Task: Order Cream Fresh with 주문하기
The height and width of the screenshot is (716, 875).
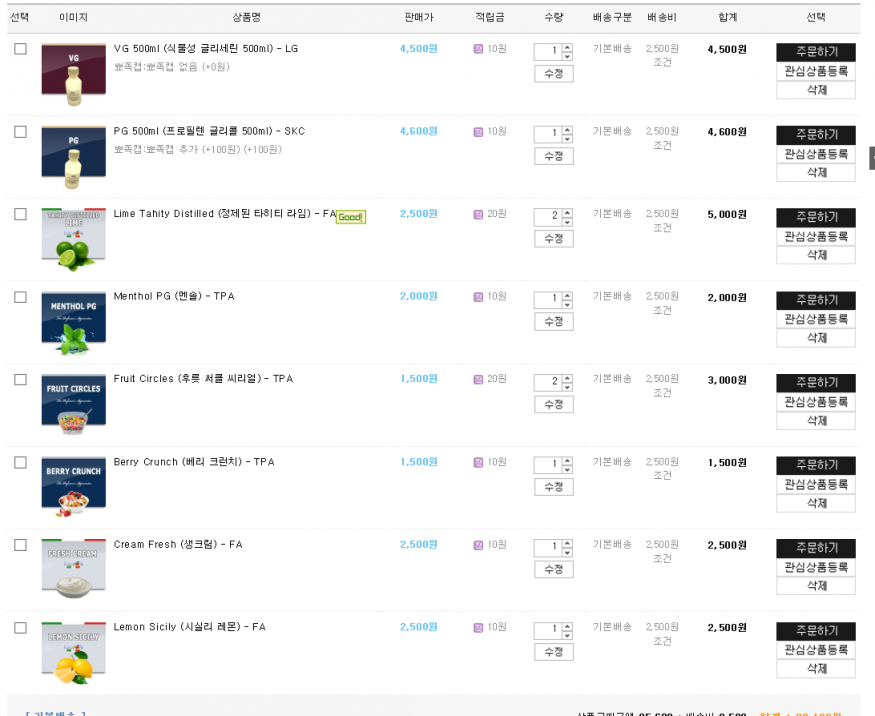Action: pos(816,548)
